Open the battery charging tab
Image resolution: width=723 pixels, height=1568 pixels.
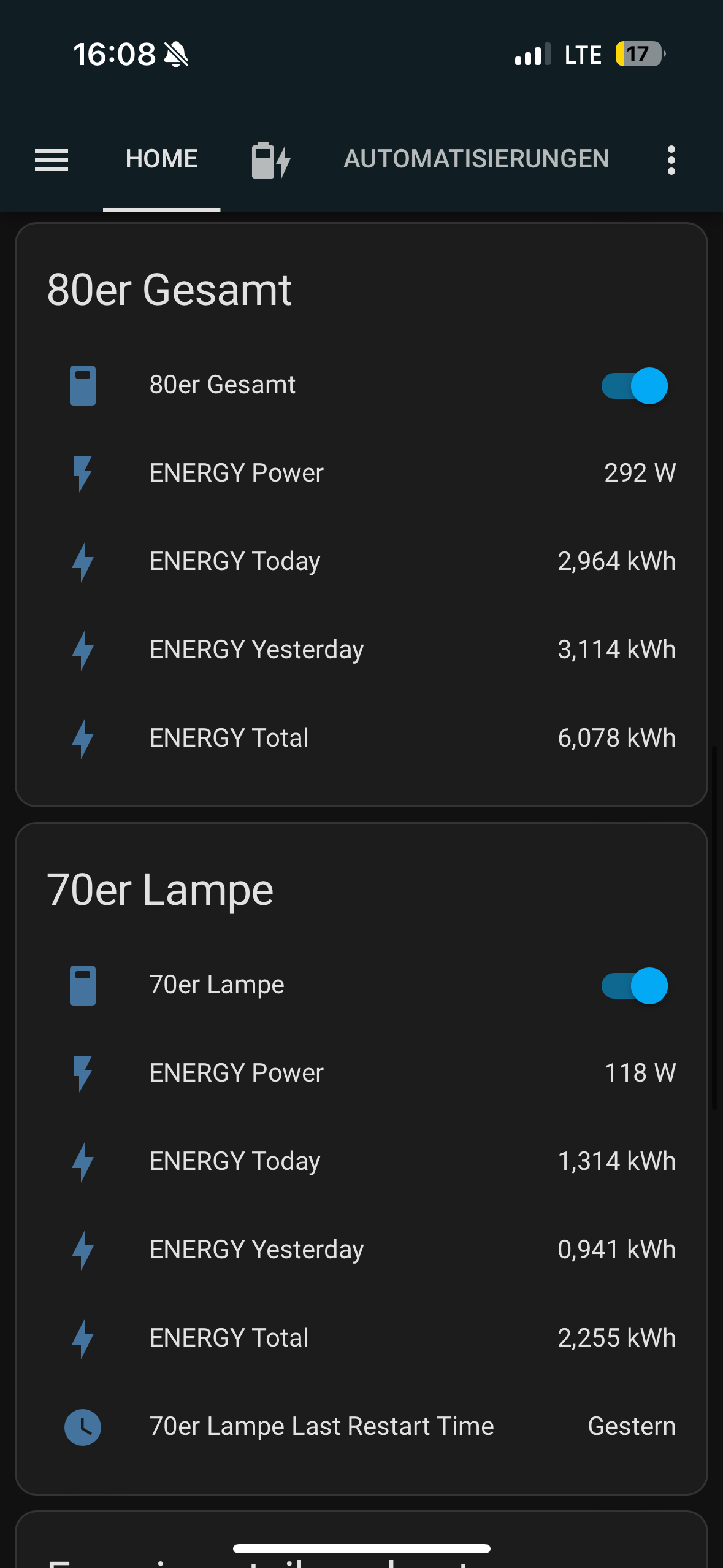(270, 160)
